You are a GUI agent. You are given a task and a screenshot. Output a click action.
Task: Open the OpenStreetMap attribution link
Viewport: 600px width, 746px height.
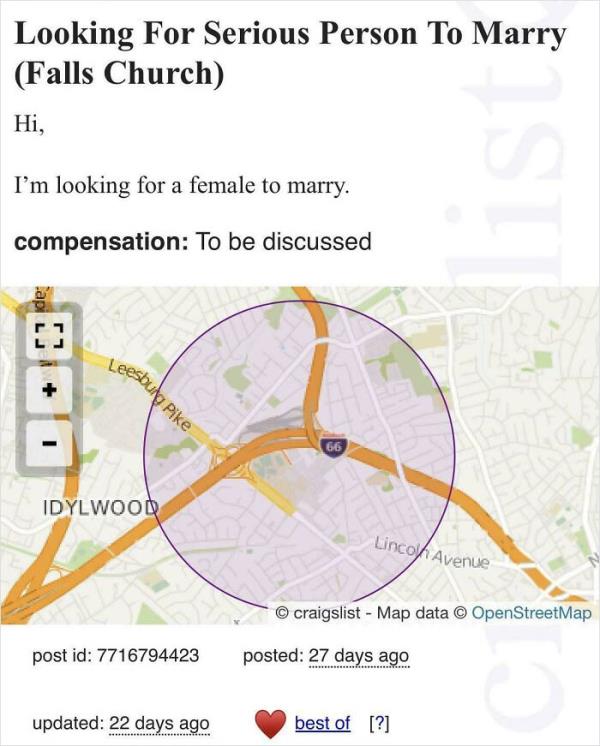point(530,612)
